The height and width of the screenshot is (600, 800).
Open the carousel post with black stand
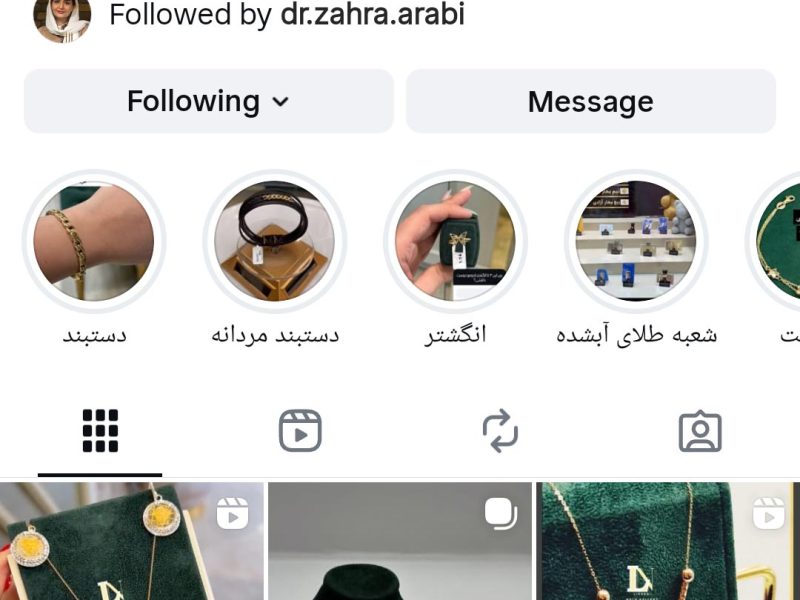pos(400,545)
